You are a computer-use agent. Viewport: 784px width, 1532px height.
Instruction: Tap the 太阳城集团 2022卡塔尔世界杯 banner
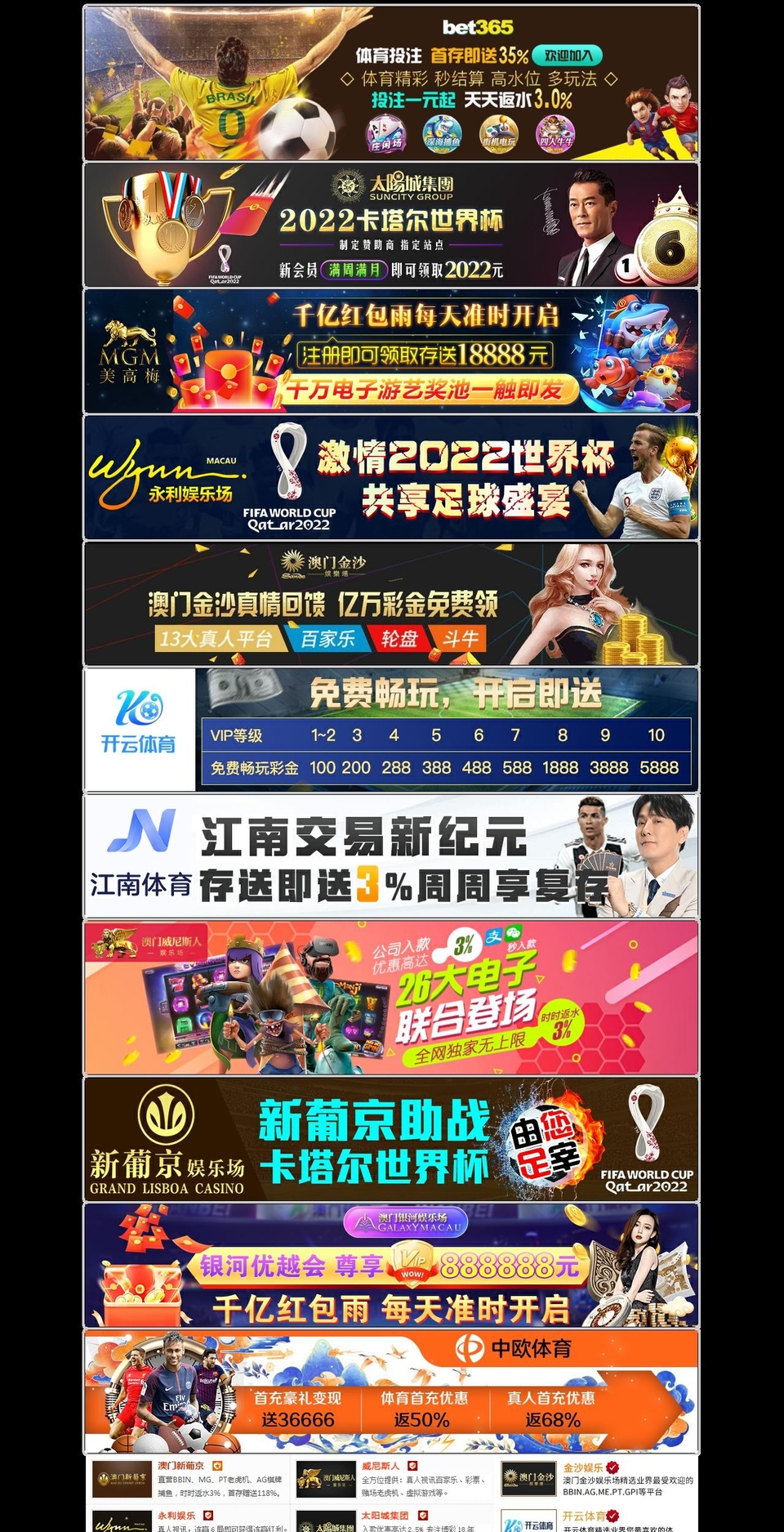click(x=391, y=226)
